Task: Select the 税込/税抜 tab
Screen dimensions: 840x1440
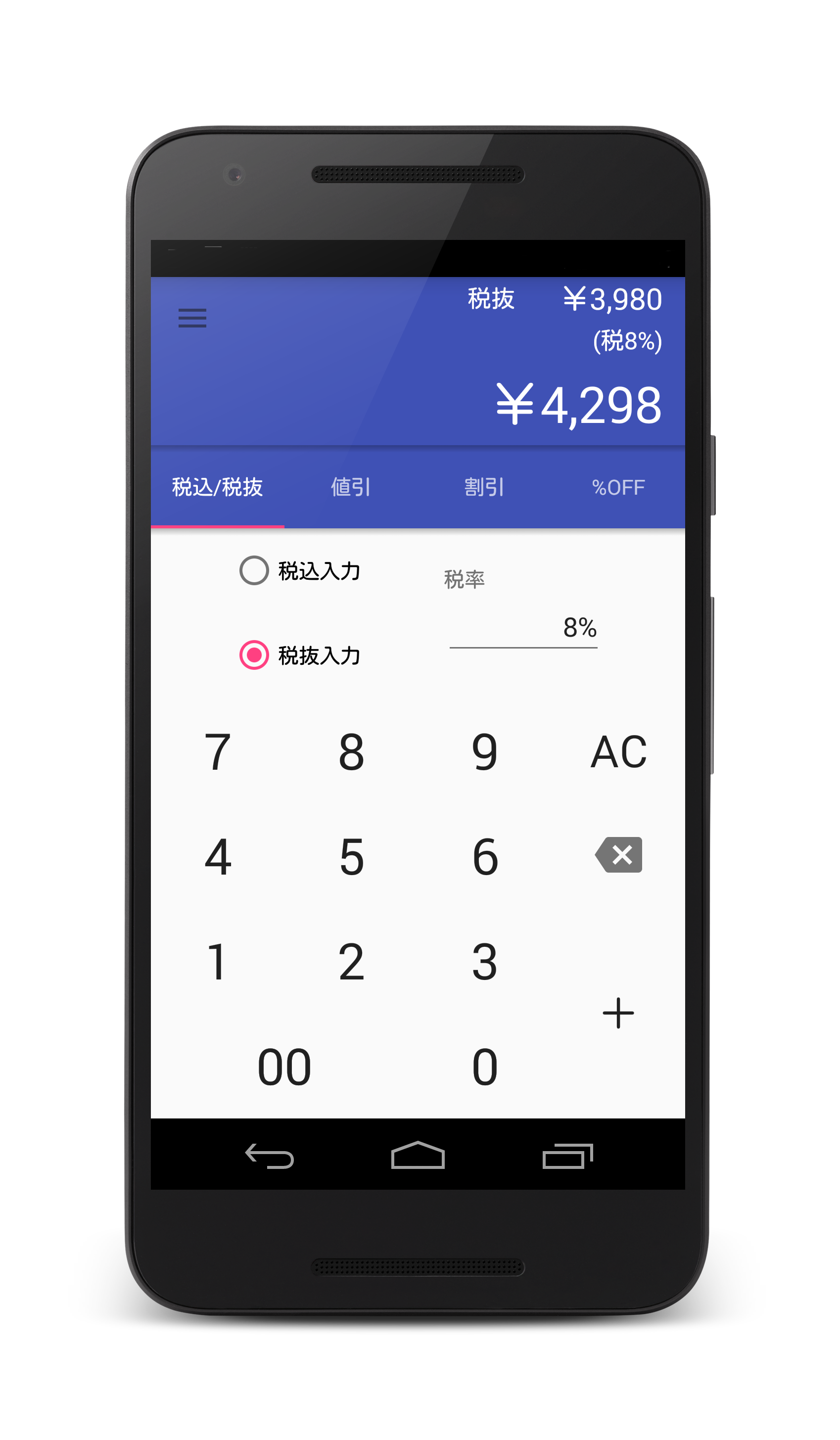Action: coord(217,487)
